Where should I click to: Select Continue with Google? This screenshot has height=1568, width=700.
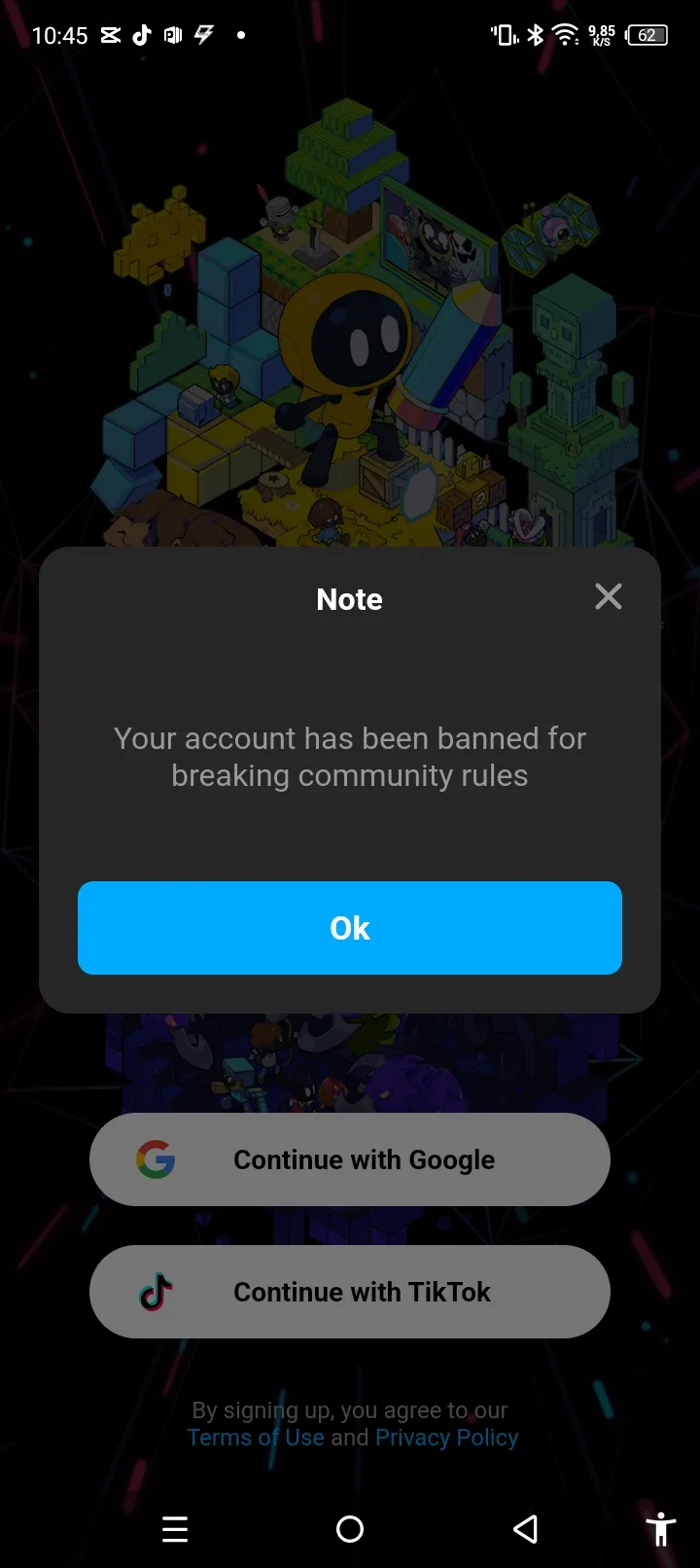coord(350,1159)
